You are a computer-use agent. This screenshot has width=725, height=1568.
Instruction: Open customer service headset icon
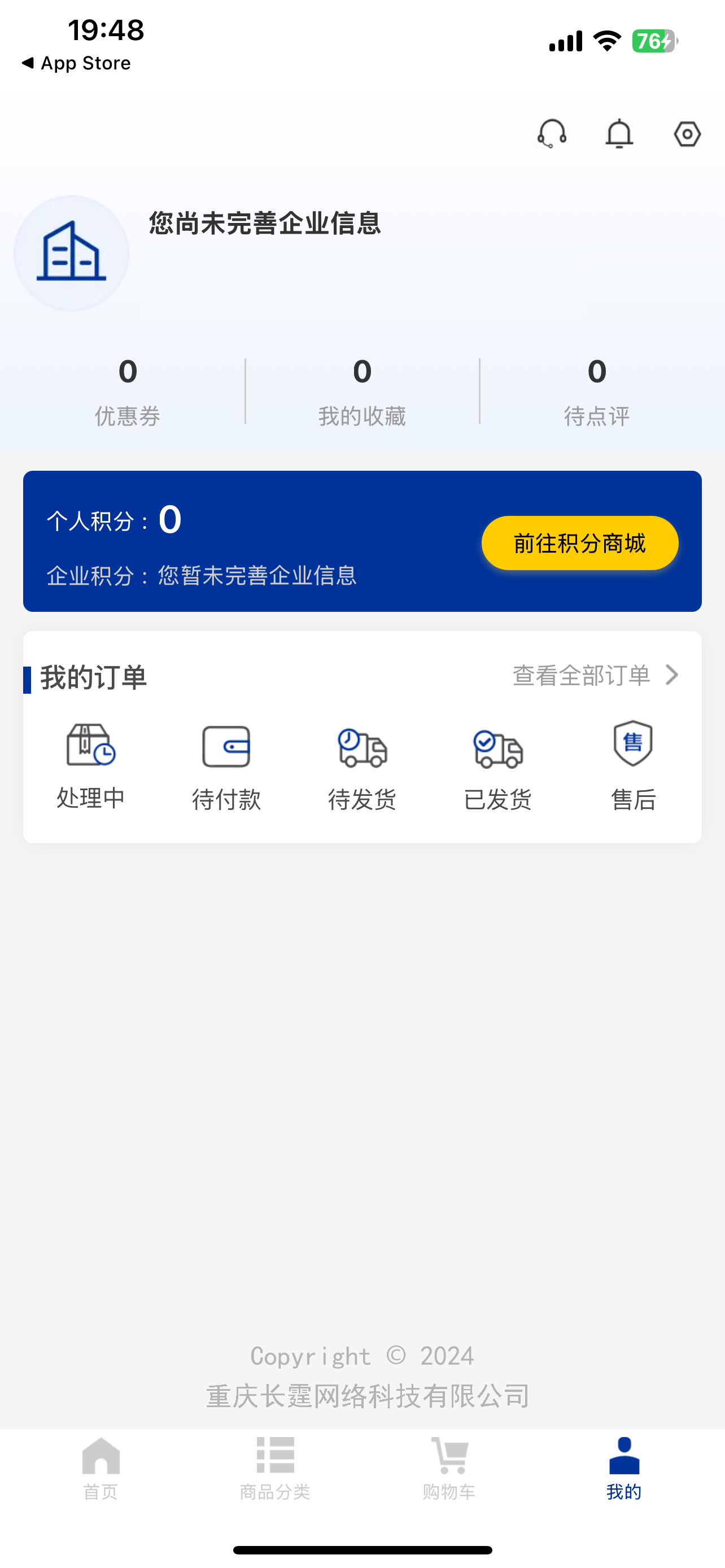click(x=552, y=133)
